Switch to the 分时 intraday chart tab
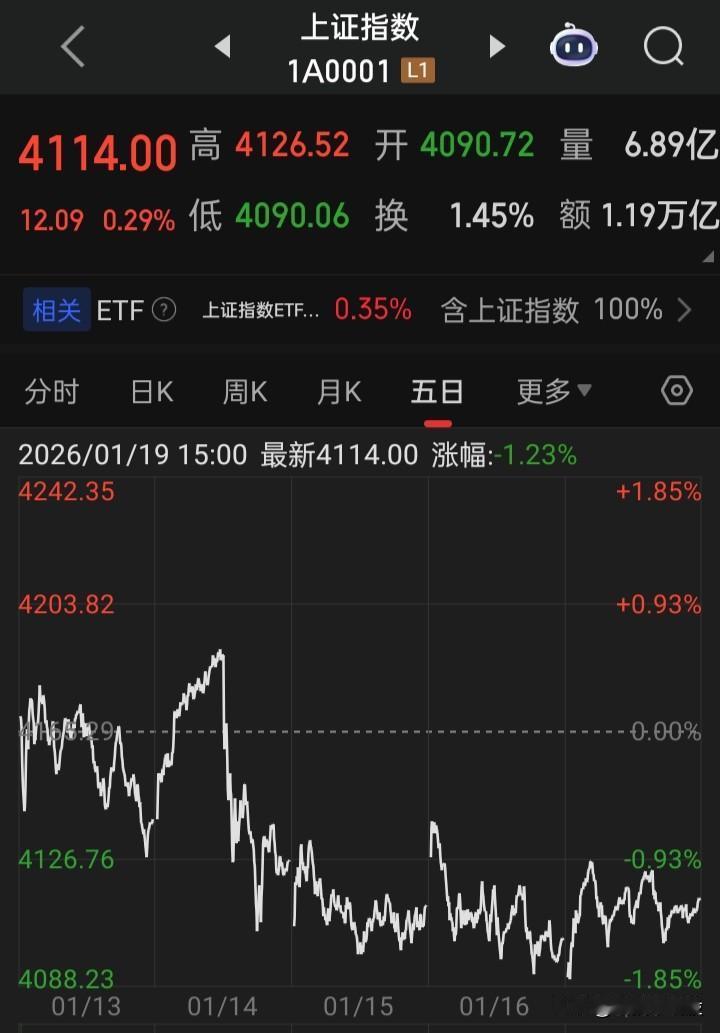 (x=51, y=392)
